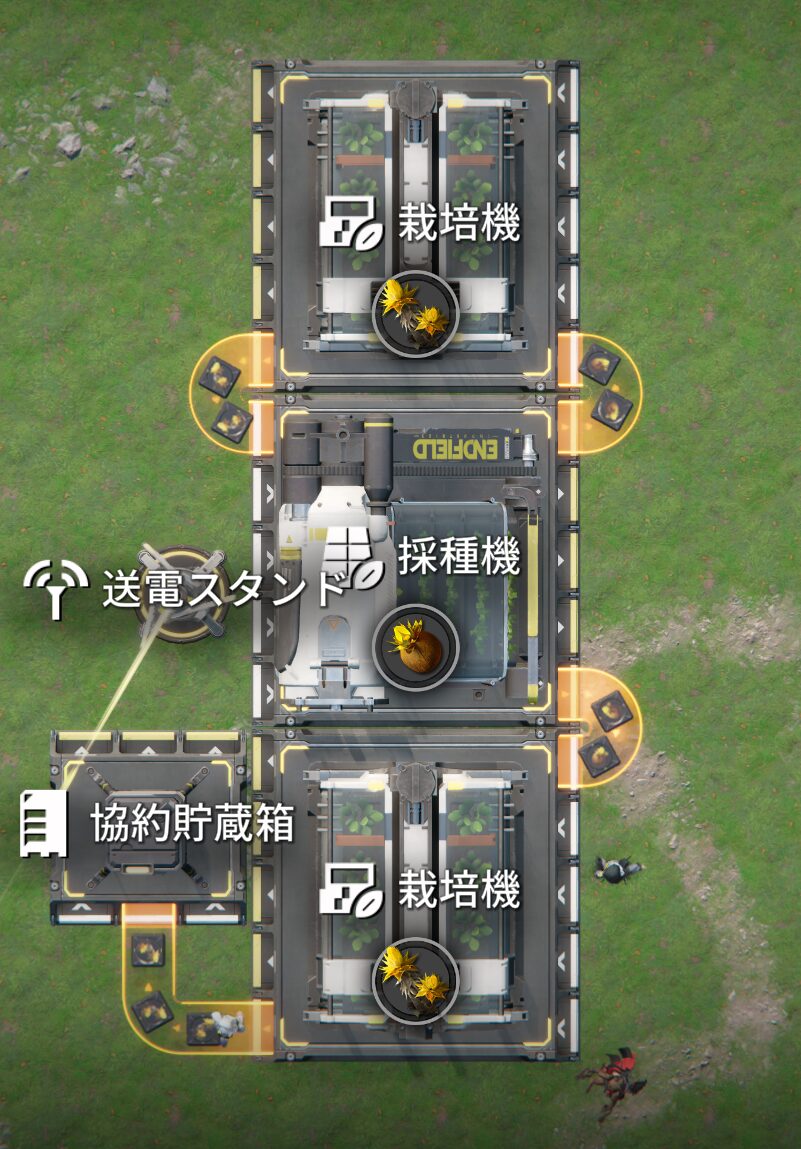Select the 送電スタンド power pylon
Viewport: 801px width, 1149px height.
click(186, 597)
